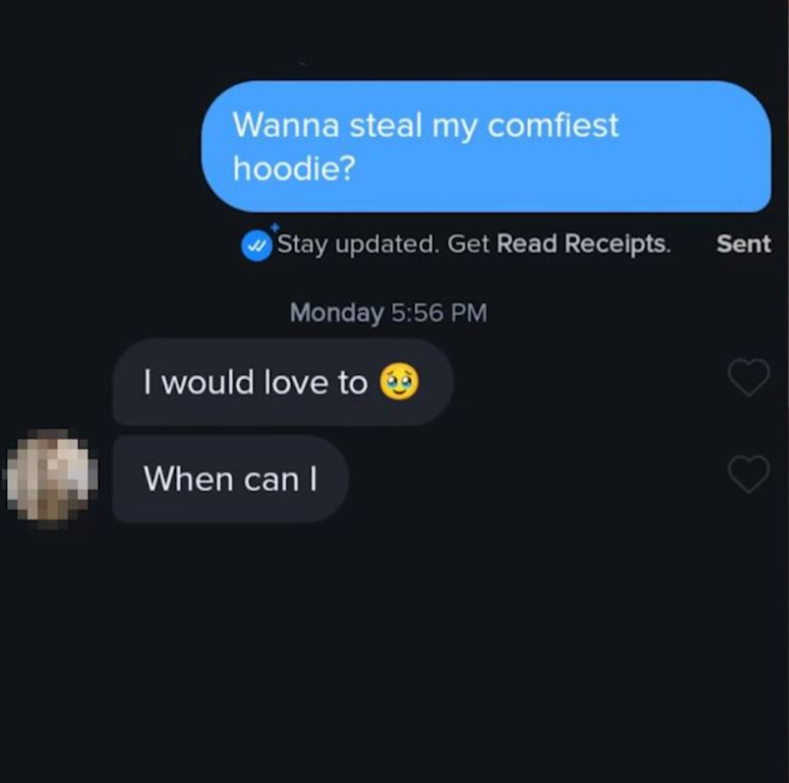Like the "When can I" message
Screen dimensions: 789x783
748,474
